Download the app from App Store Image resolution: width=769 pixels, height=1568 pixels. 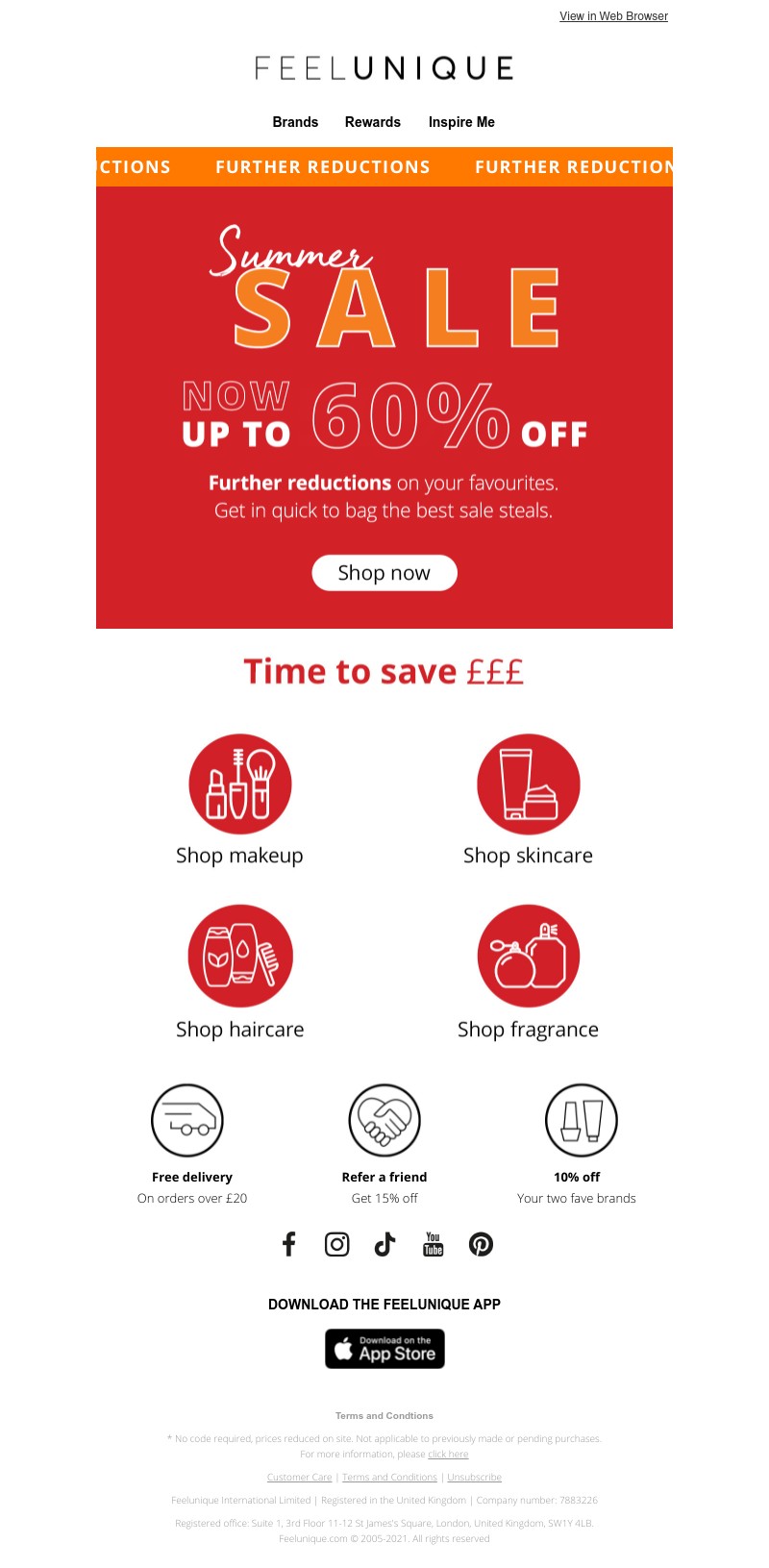pos(384,1349)
